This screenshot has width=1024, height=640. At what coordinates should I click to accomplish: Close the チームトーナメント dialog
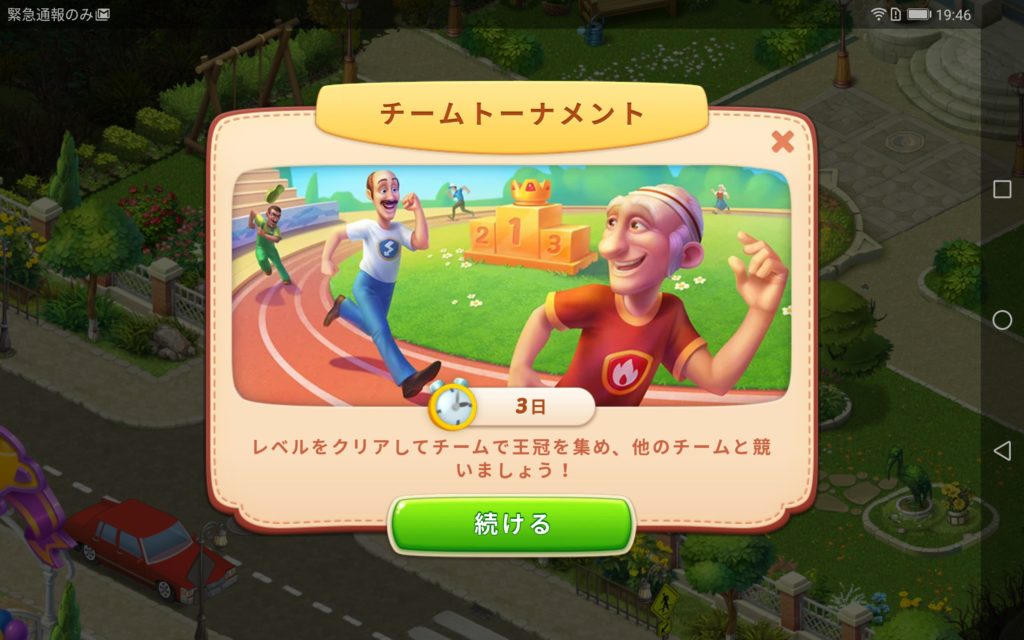coord(782,142)
